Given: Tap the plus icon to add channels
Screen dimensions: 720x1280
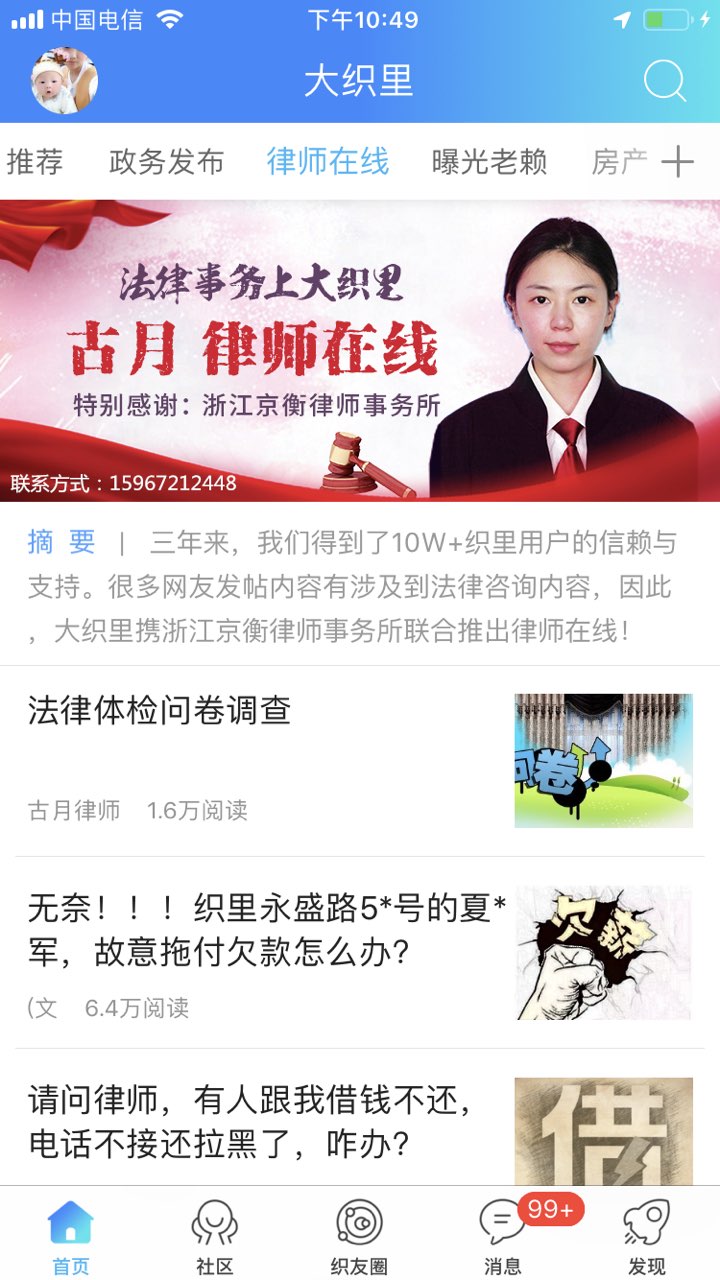Looking at the screenshot, I should tap(678, 162).
